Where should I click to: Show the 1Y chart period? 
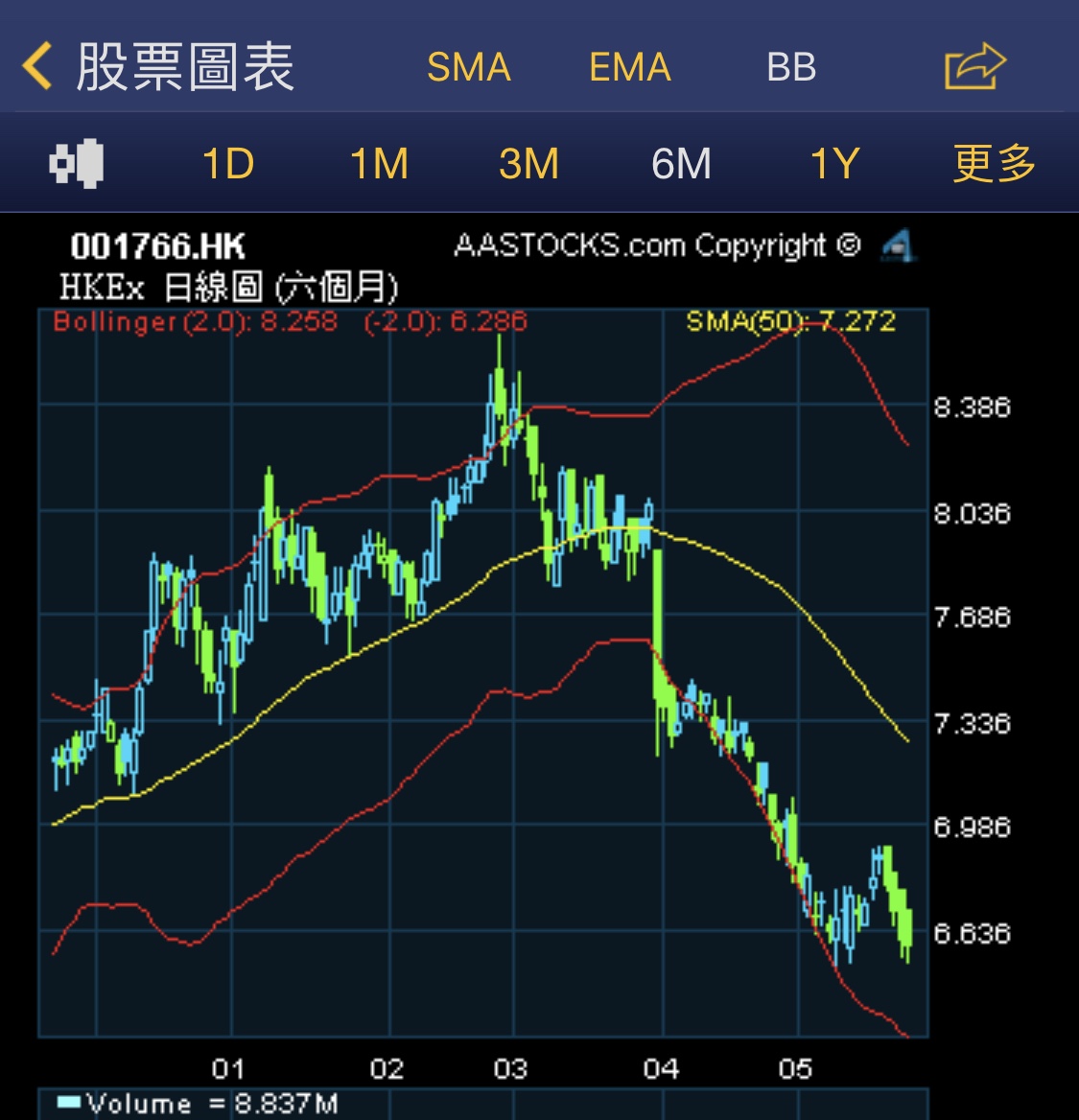tap(834, 164)
